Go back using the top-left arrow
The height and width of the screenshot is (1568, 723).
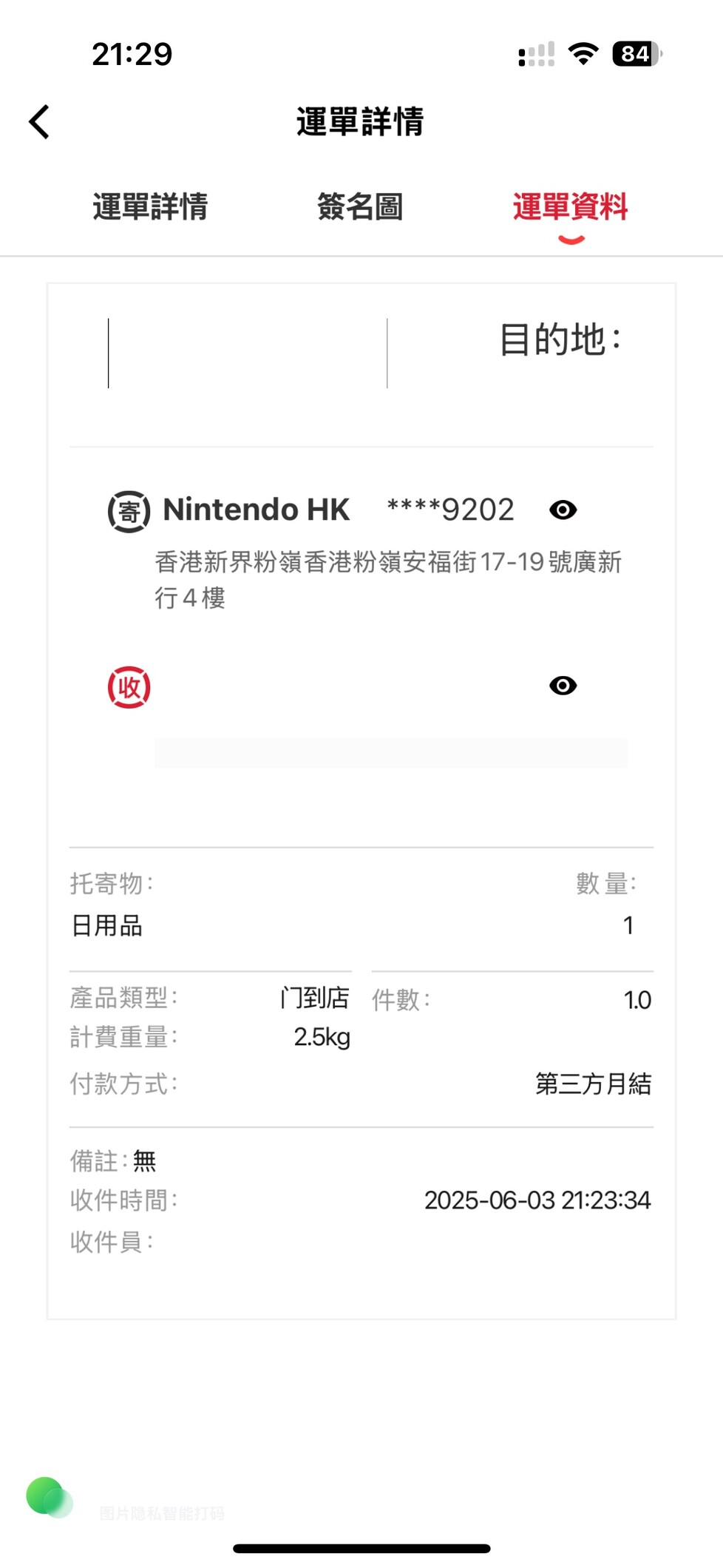click(39, 122)
